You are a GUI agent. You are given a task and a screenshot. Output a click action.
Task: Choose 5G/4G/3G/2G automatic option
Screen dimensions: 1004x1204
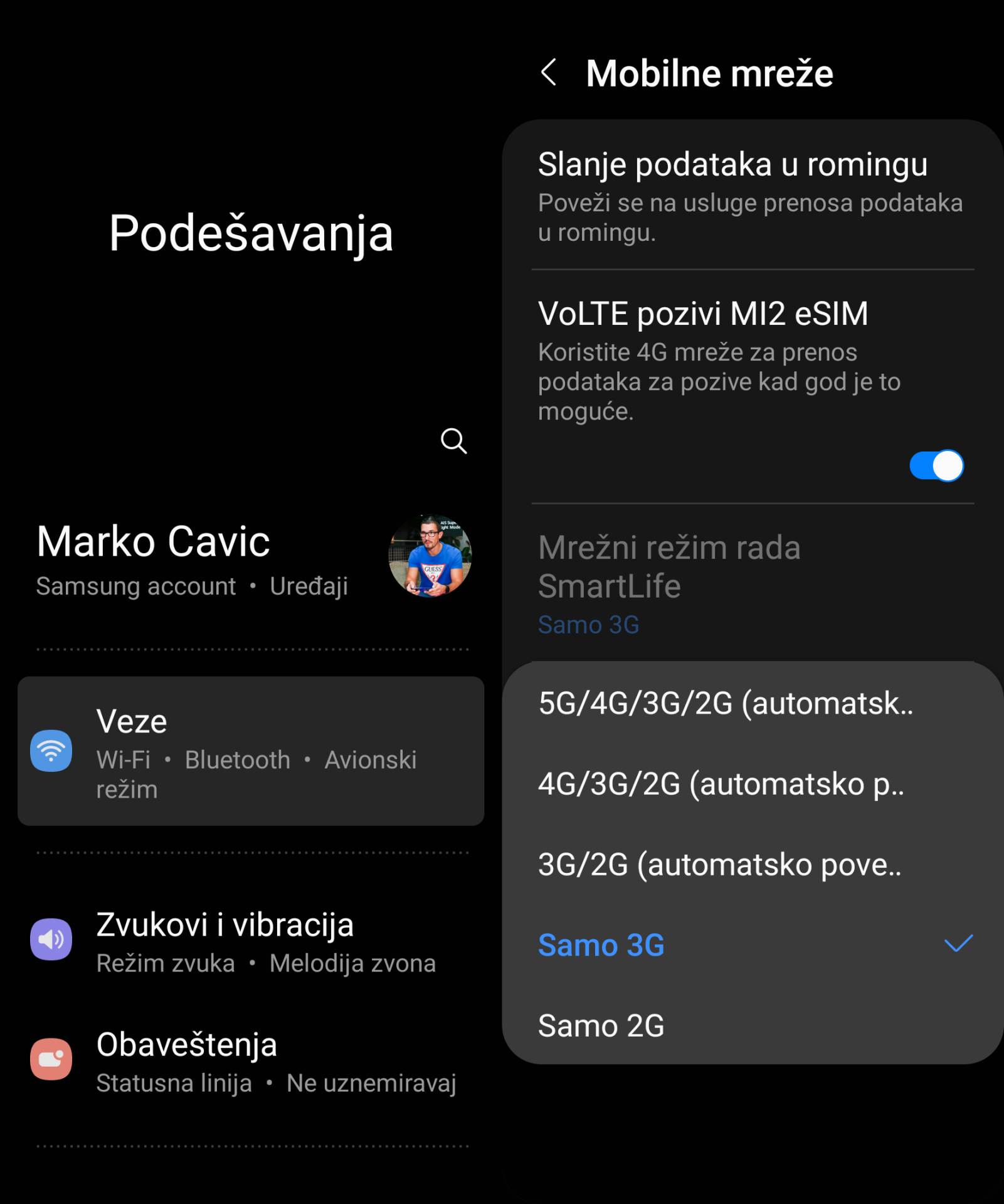click(x=726, y=705)
